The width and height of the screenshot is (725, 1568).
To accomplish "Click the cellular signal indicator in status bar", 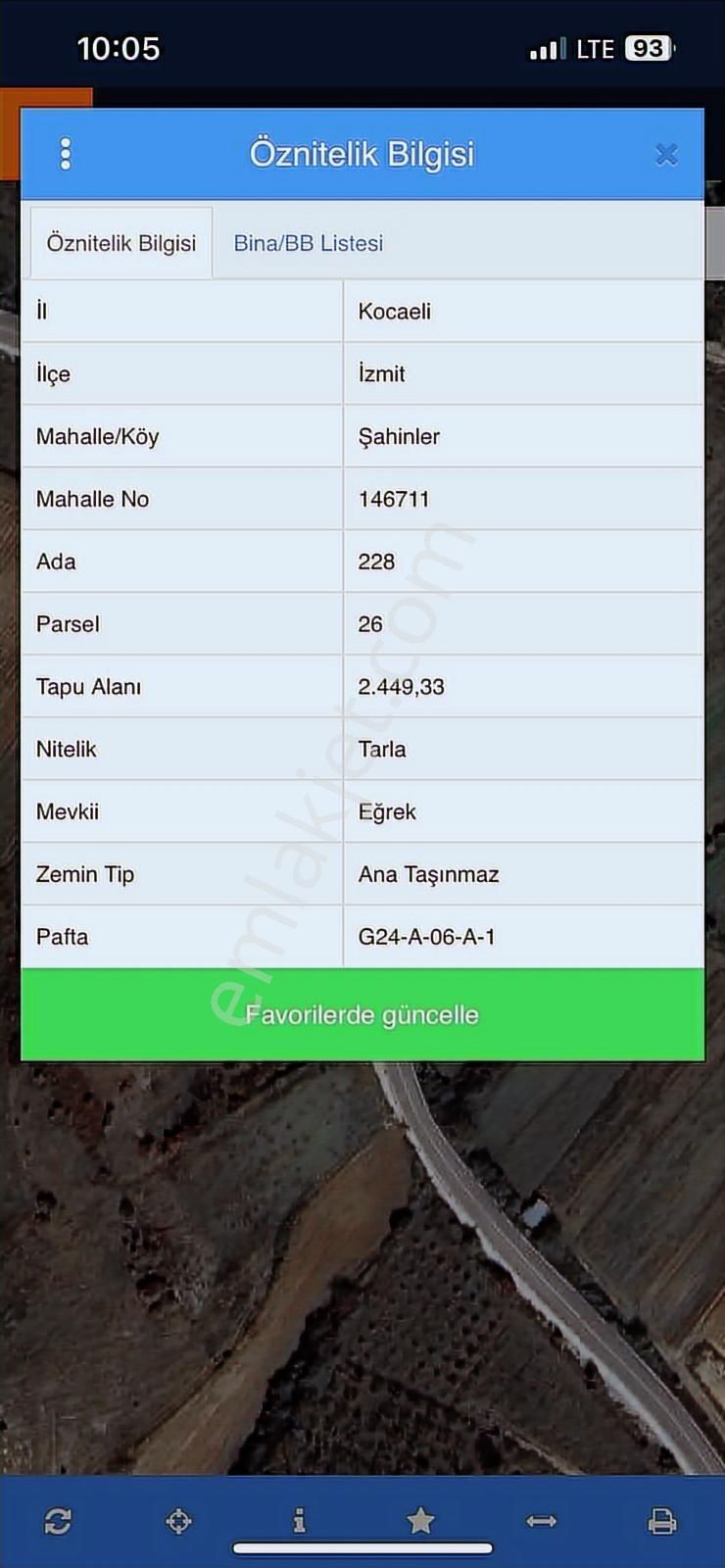I will click(x=546, y=46).
